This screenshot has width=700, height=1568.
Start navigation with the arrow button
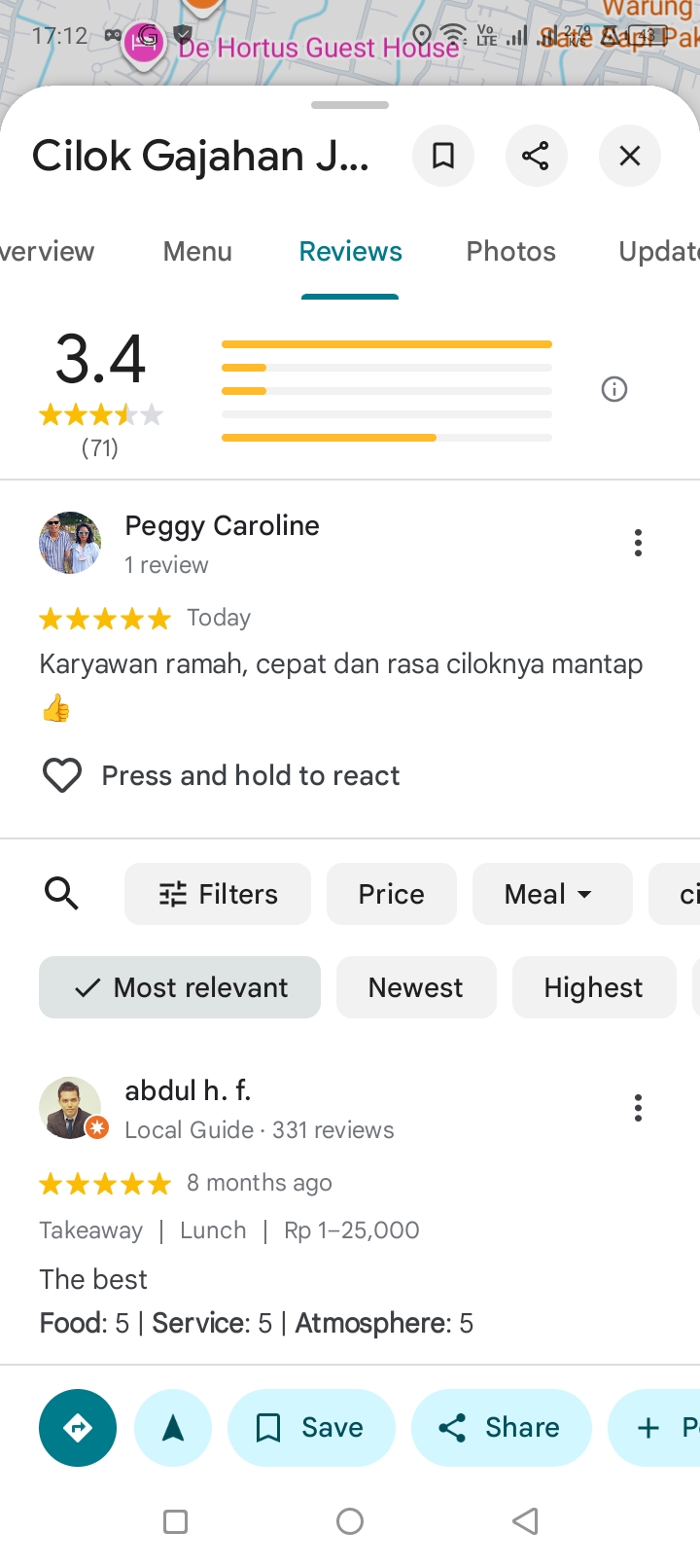coord(173,1427)
